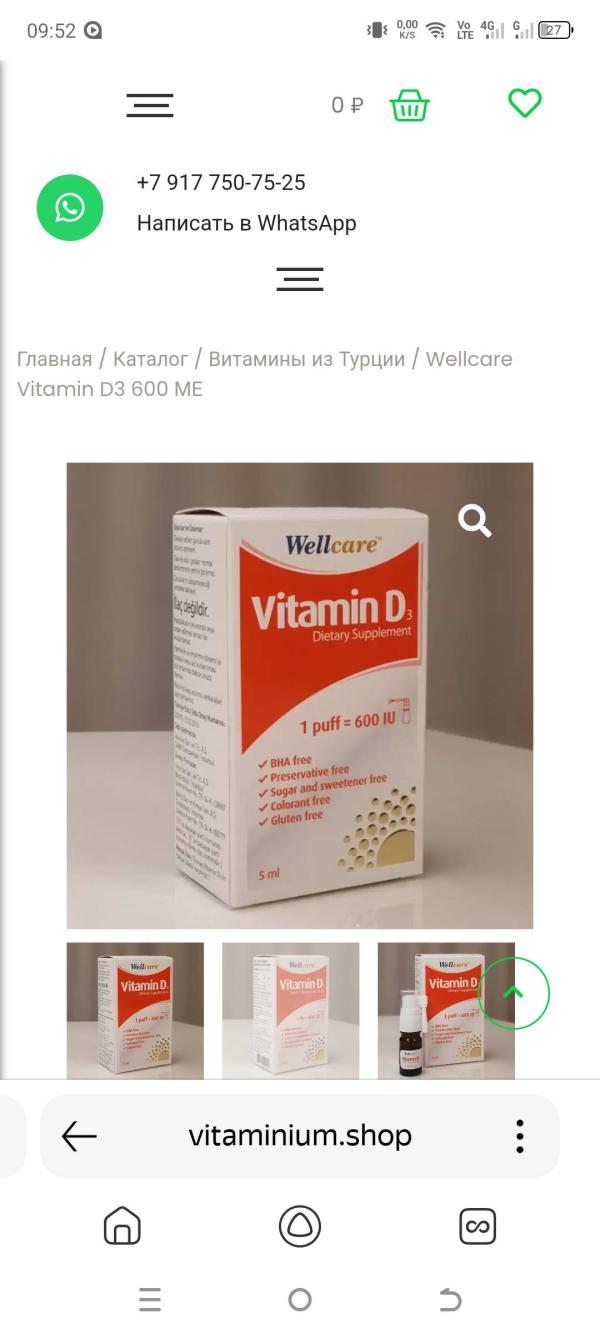Call the number +7 917 750-75-25

[221, 182]
